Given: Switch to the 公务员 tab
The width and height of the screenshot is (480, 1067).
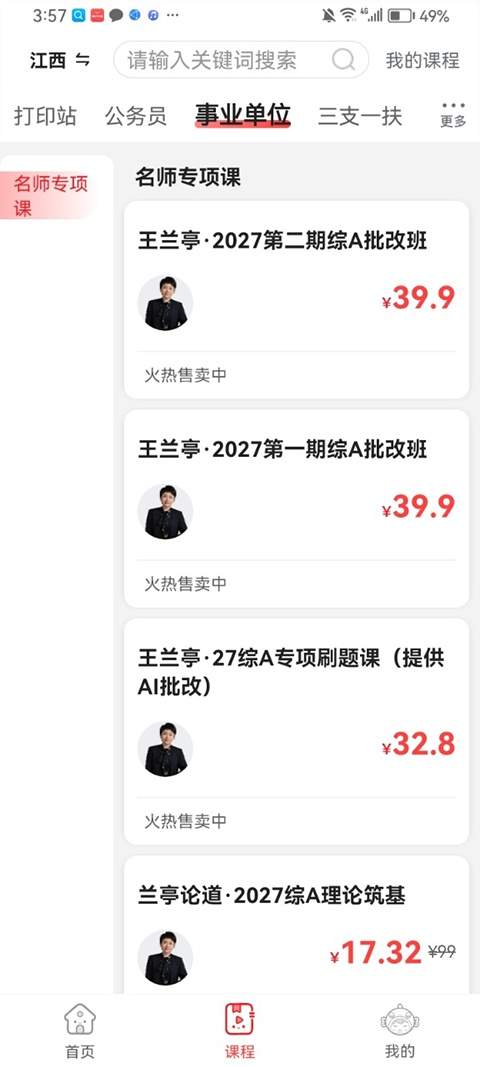Looking at the screenshot, I should (x=135, y=116).
